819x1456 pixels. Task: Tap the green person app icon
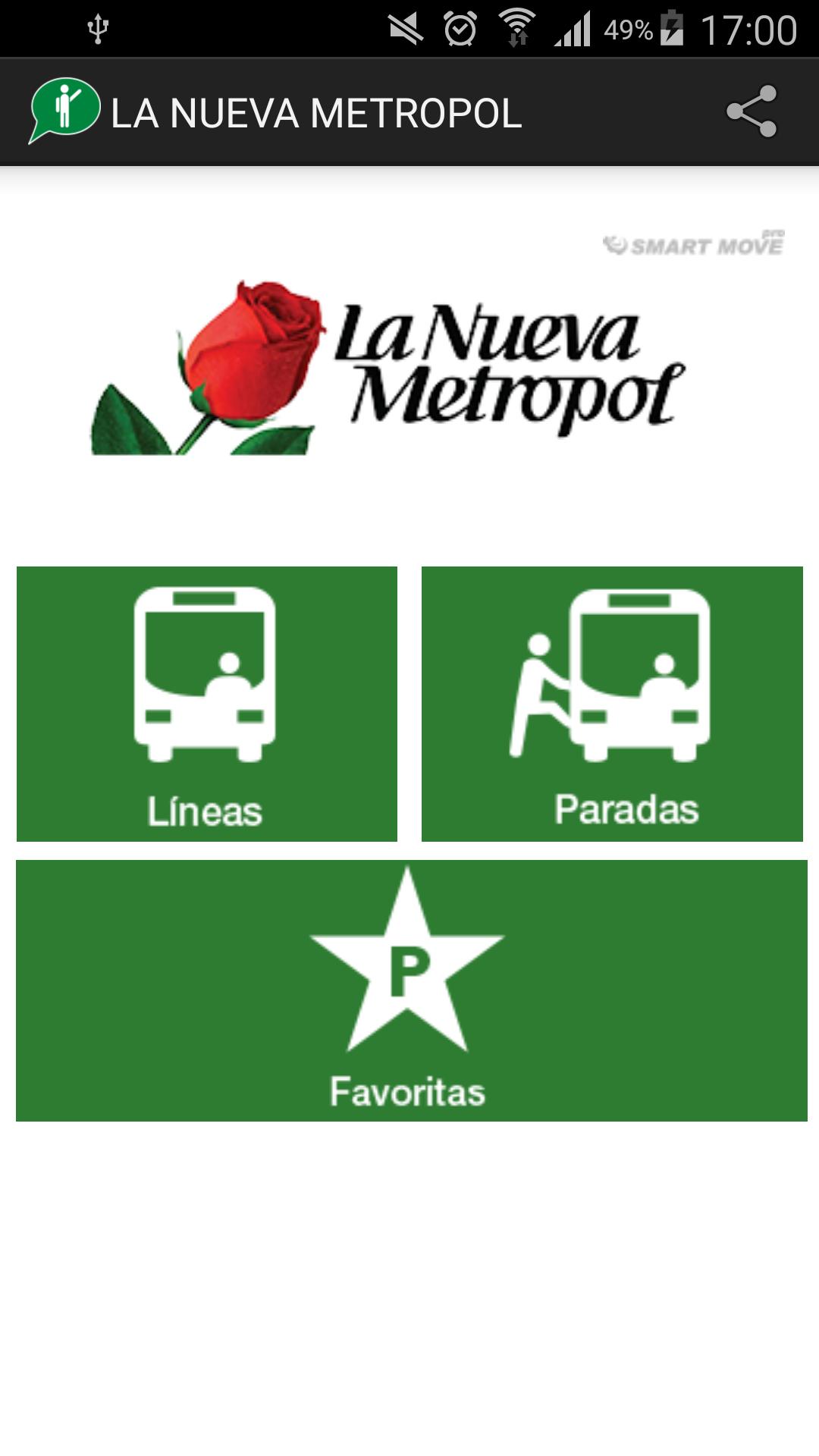[64, 108]
